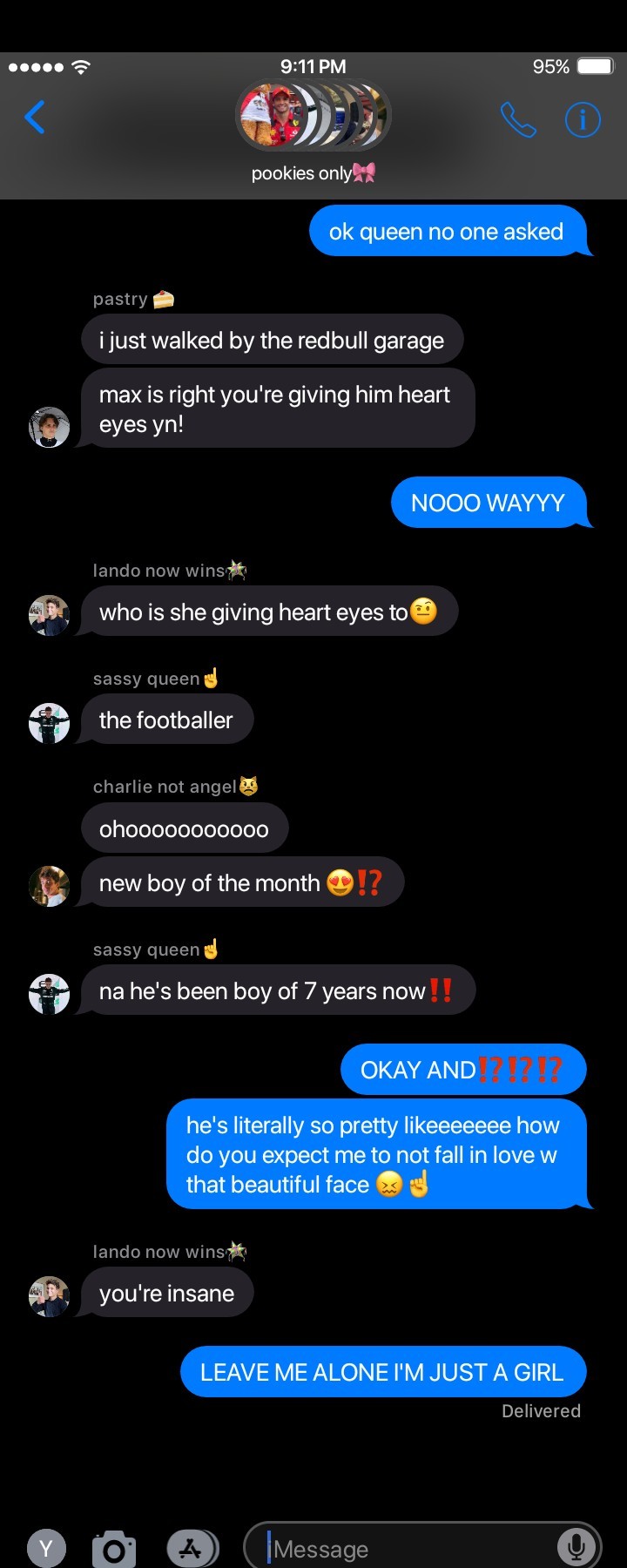Image resolution: width=627 pixels, height=1568 pixels.
Task: Open sassy queen's avatar next to "the footballer"
Action: point(49,723)
